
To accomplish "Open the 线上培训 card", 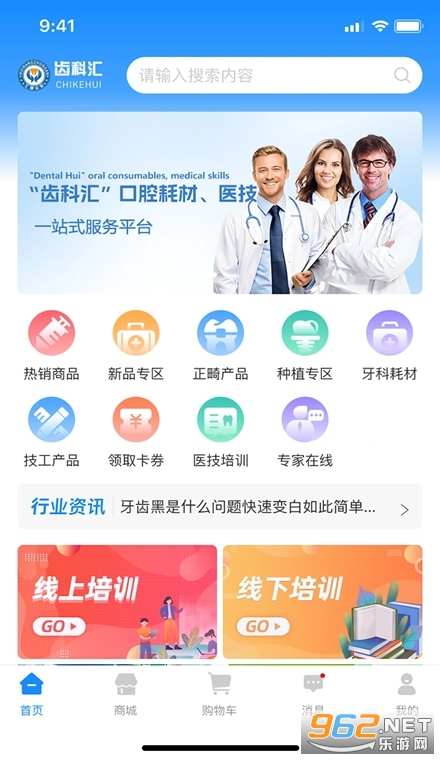I will pyautogui.click(x=117, y=602).
